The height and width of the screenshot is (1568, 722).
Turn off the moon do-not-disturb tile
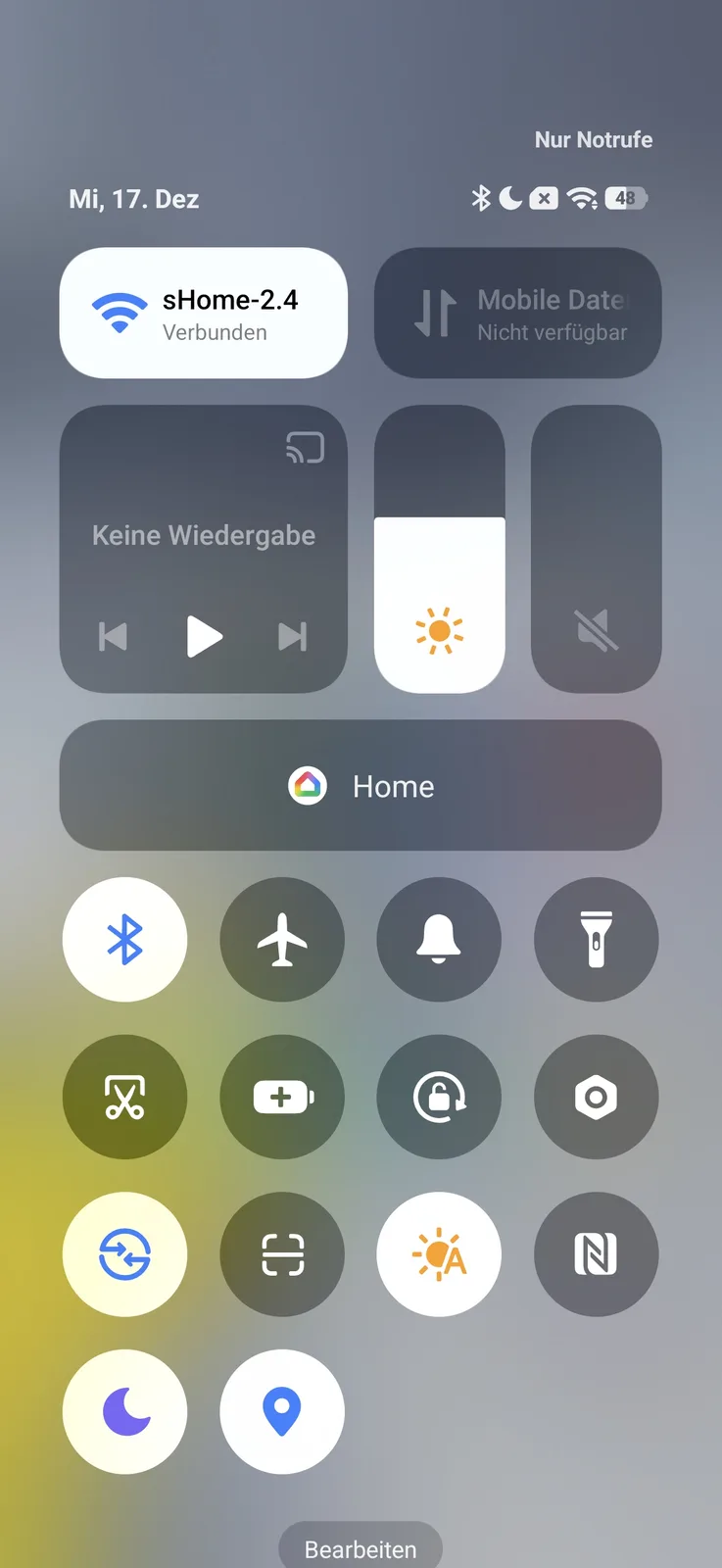coord(124,1411)
